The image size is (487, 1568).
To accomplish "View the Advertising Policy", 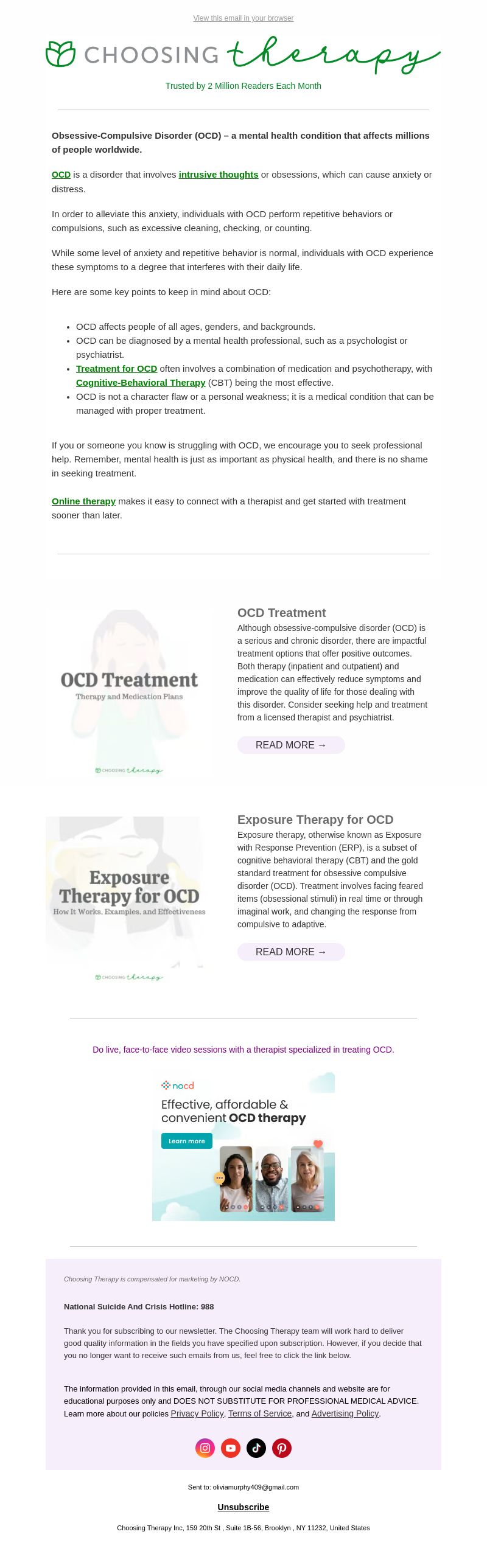I will pyautogui.click(x=345, y=1413).
